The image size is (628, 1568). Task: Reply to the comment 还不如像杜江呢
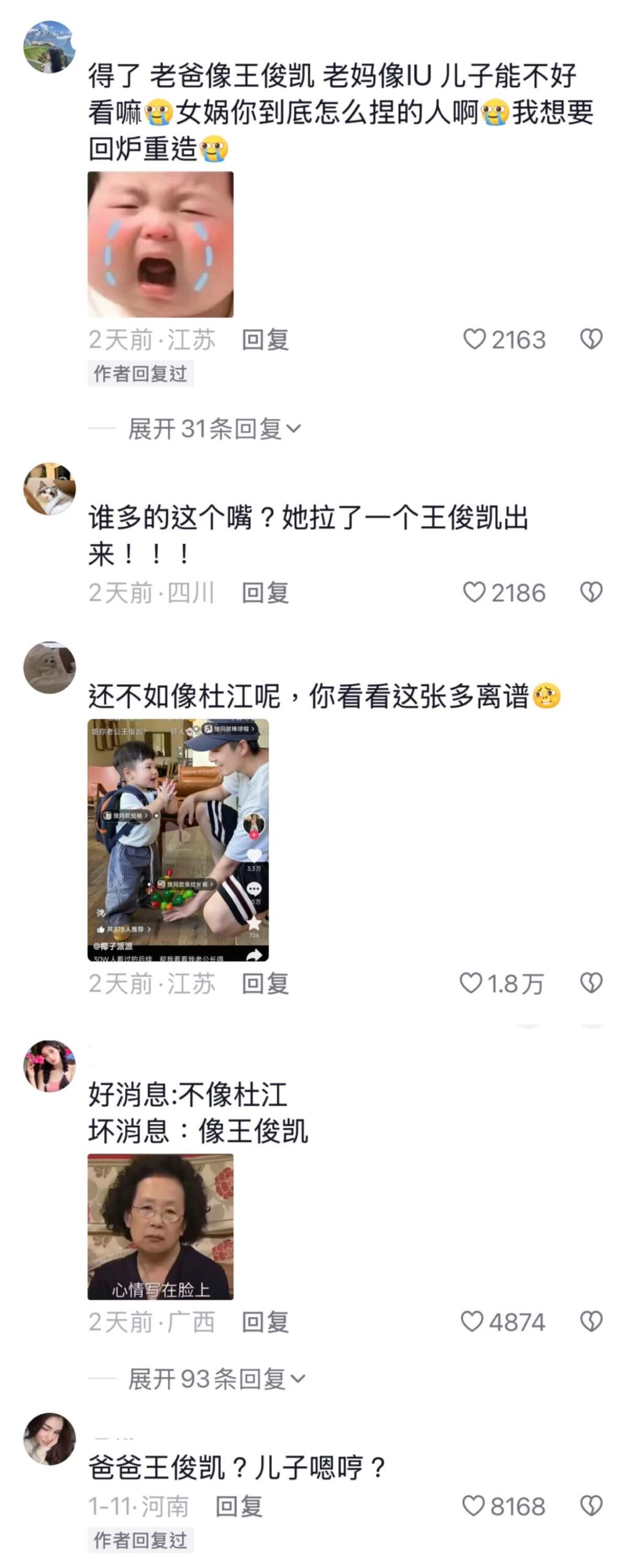tap(265, 983)
